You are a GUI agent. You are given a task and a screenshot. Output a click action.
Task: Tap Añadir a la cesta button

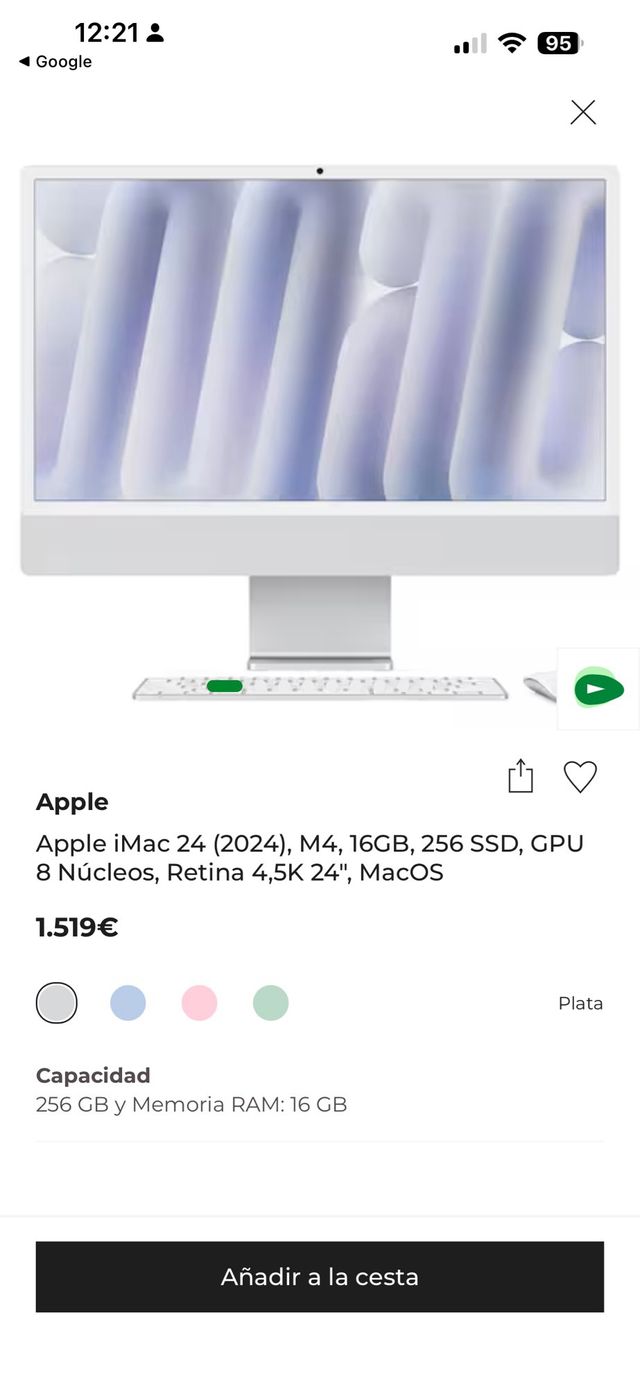pyautogui.click(x=320, y=1277)
